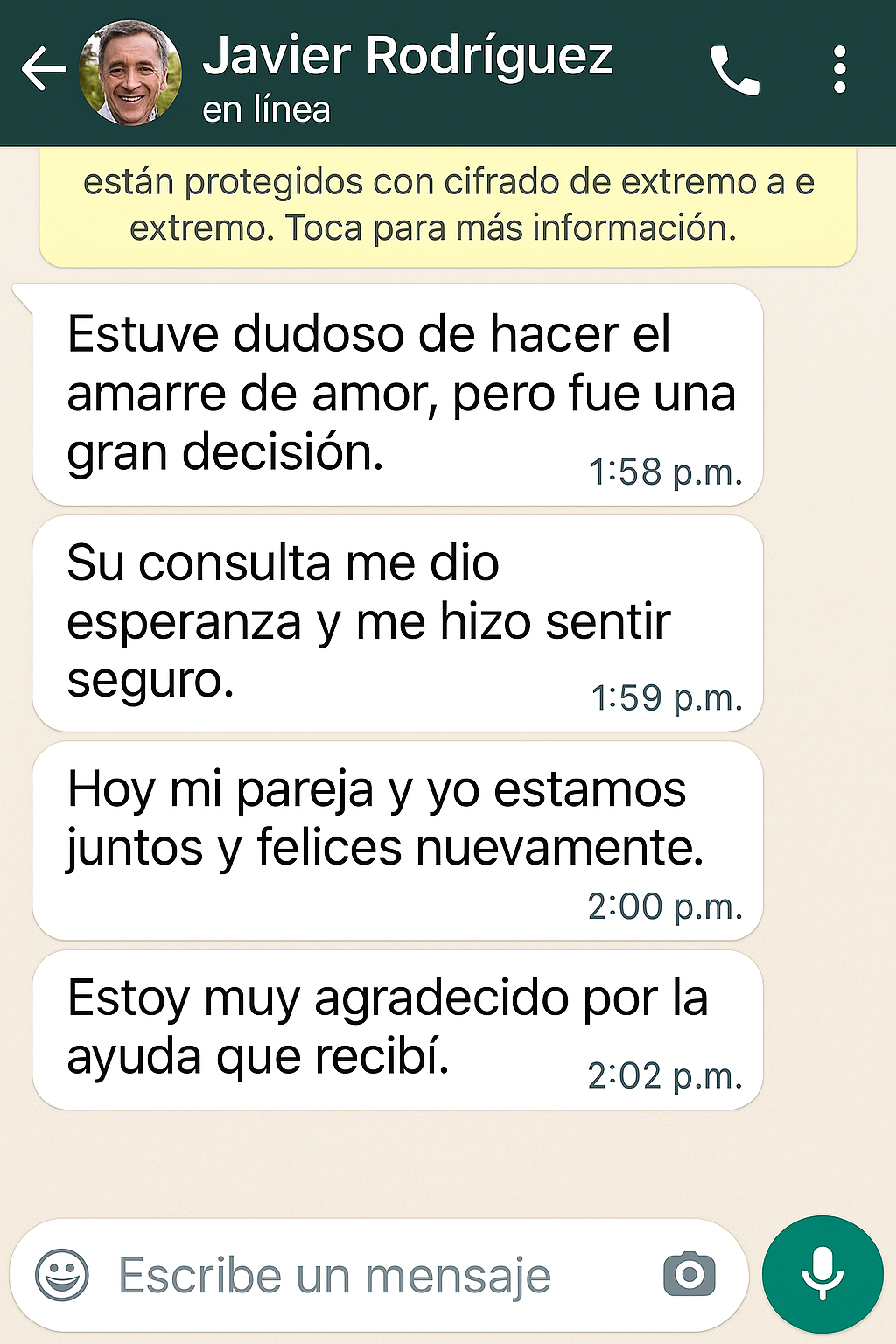896x1344 pixels.
Task: Open the camera from message bar
Action: (x=689, y=1274)
